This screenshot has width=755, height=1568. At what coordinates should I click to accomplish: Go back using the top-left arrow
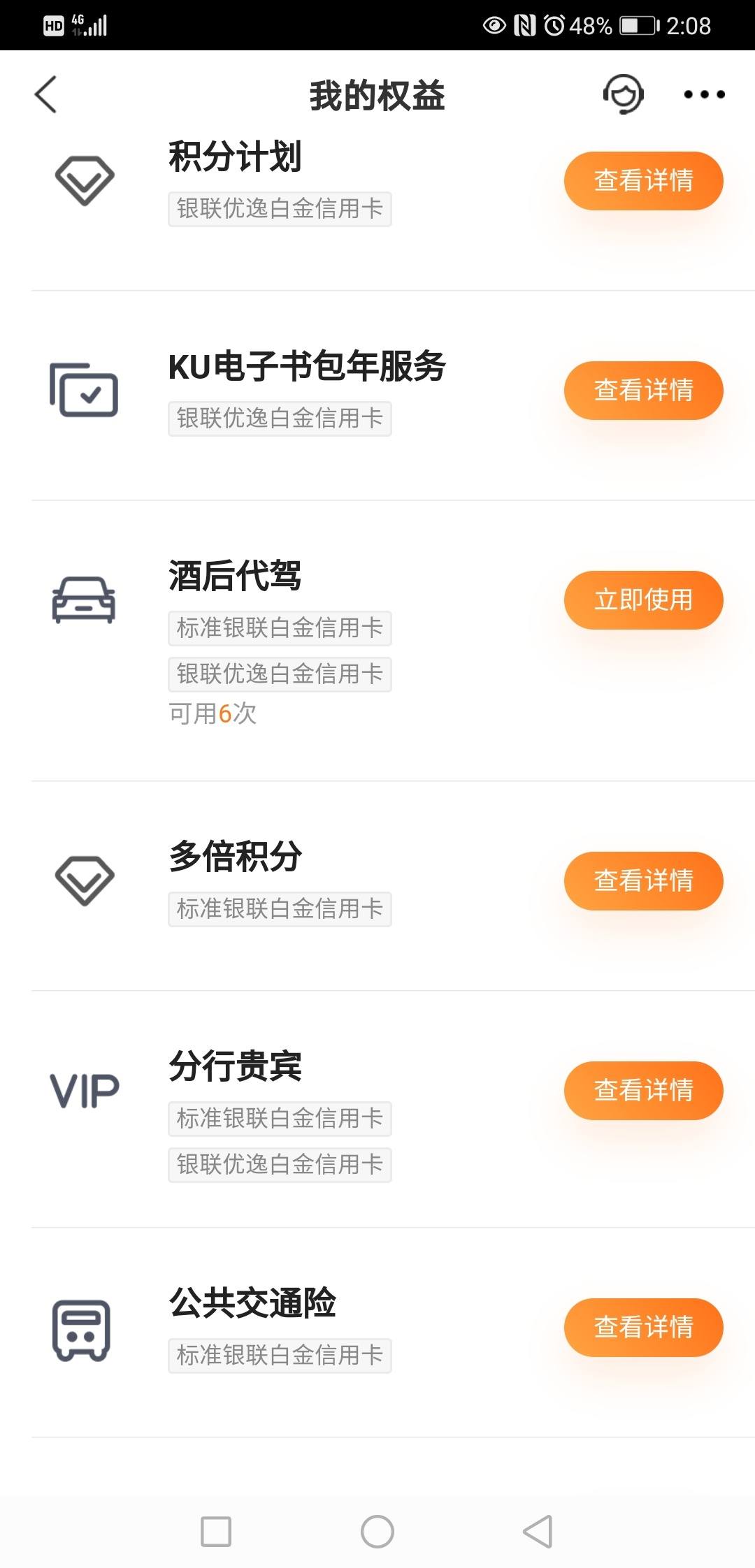click(45, 94)
